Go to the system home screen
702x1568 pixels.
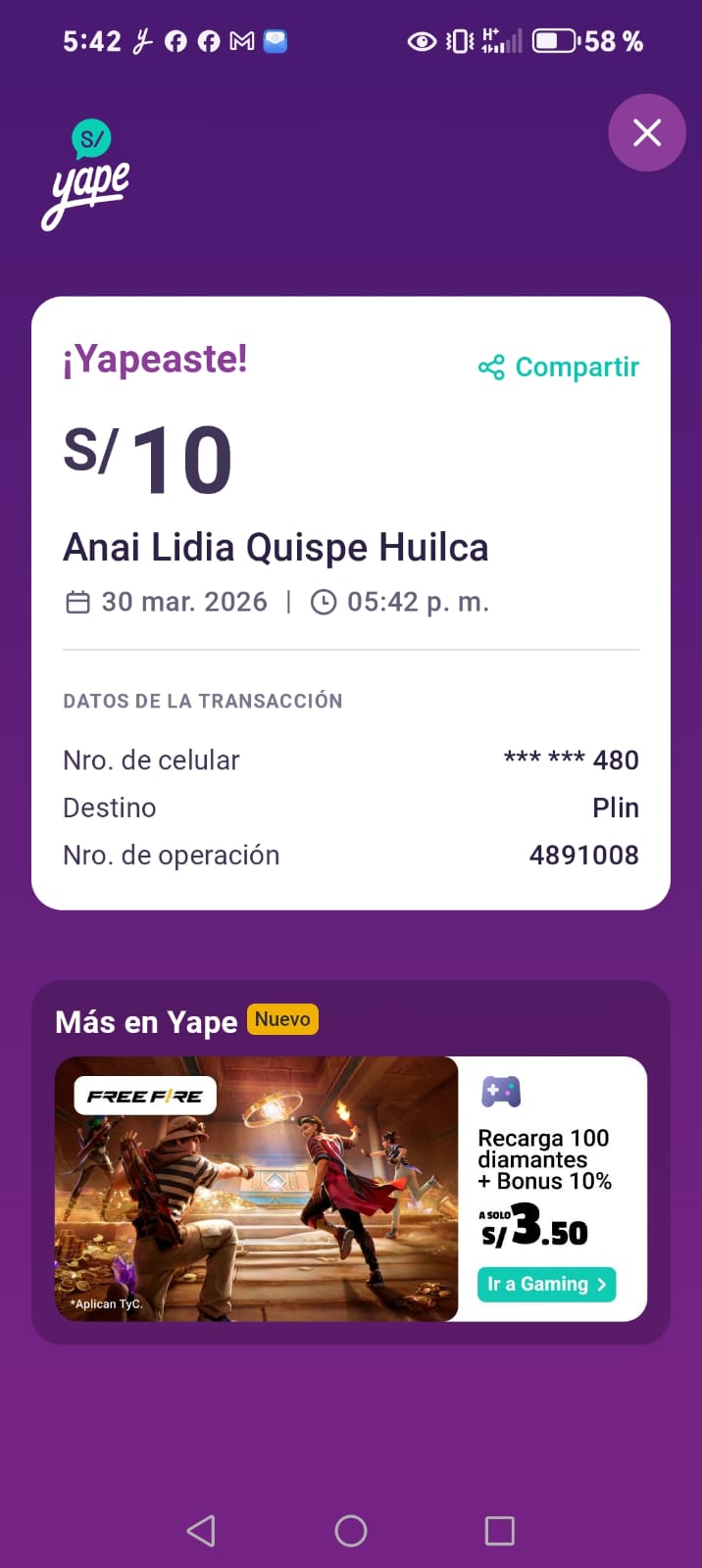click(x=351, y=1531)
